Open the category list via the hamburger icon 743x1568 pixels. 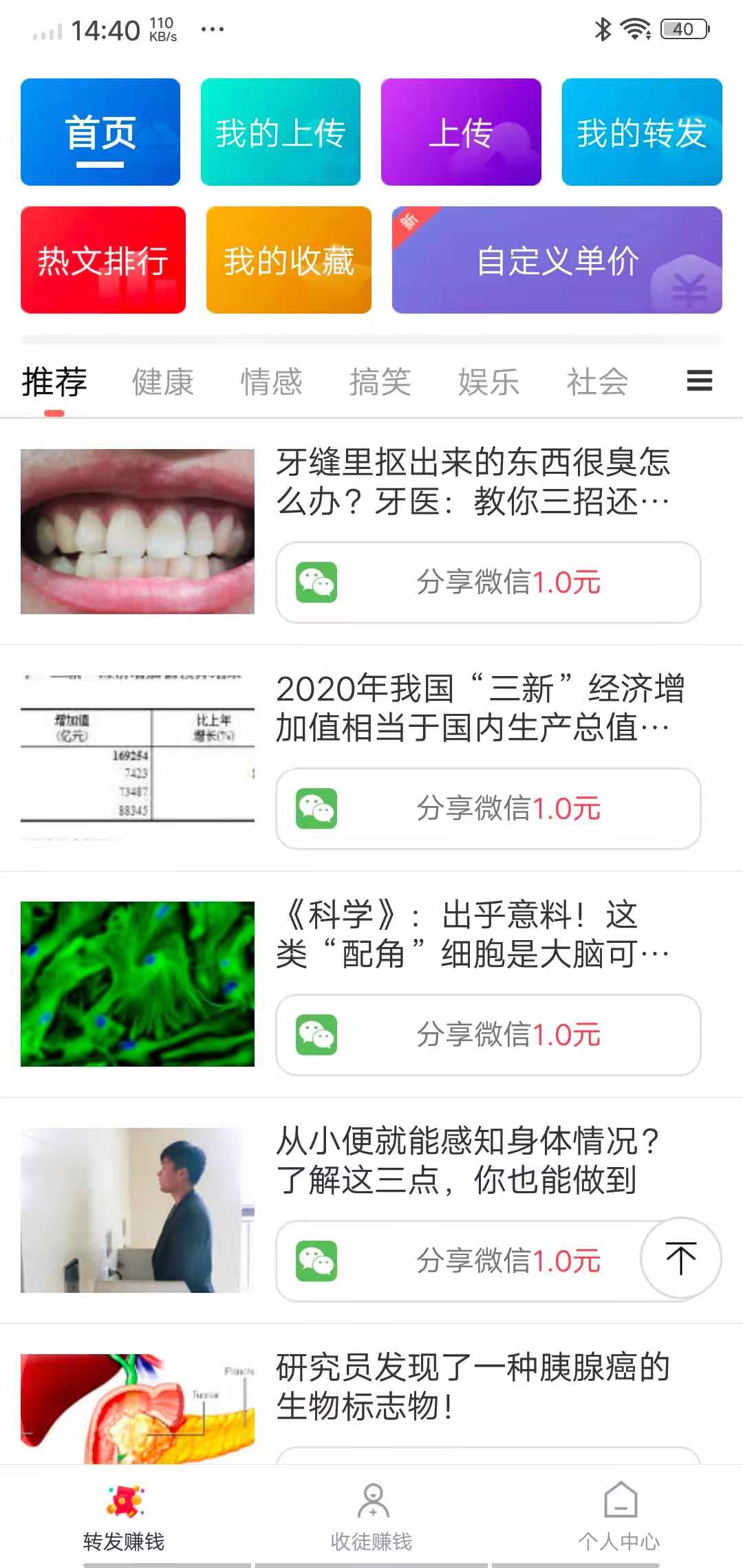(699, 381)
